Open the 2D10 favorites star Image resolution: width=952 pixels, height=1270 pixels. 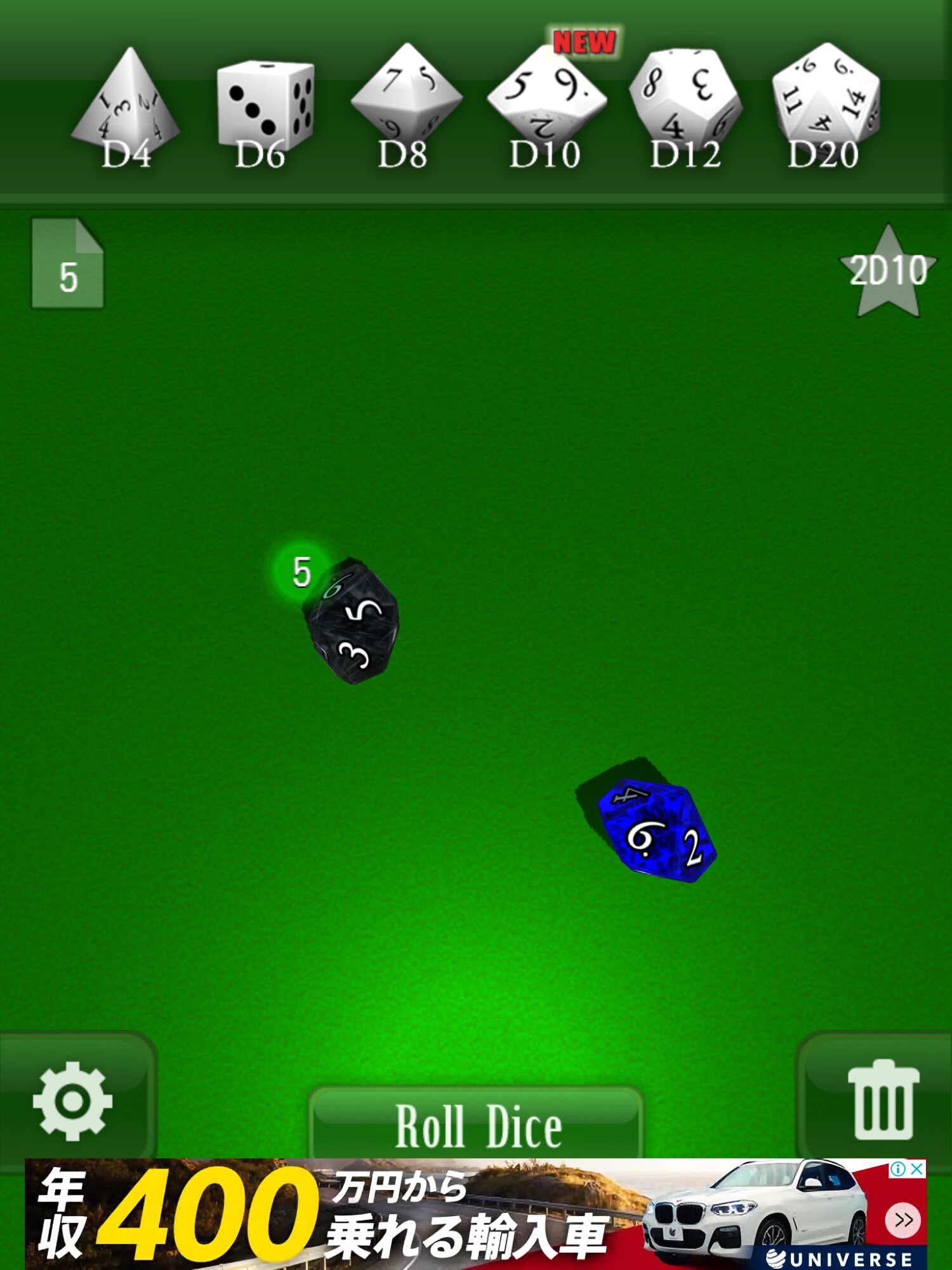887,272
